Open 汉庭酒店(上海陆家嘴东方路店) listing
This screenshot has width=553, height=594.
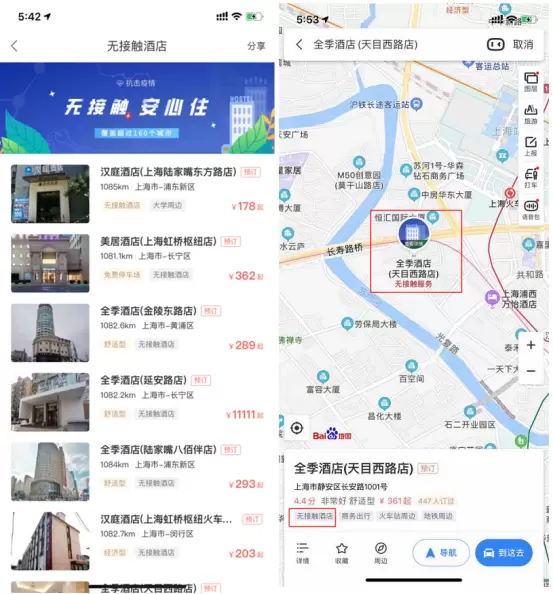click(137, 194)
